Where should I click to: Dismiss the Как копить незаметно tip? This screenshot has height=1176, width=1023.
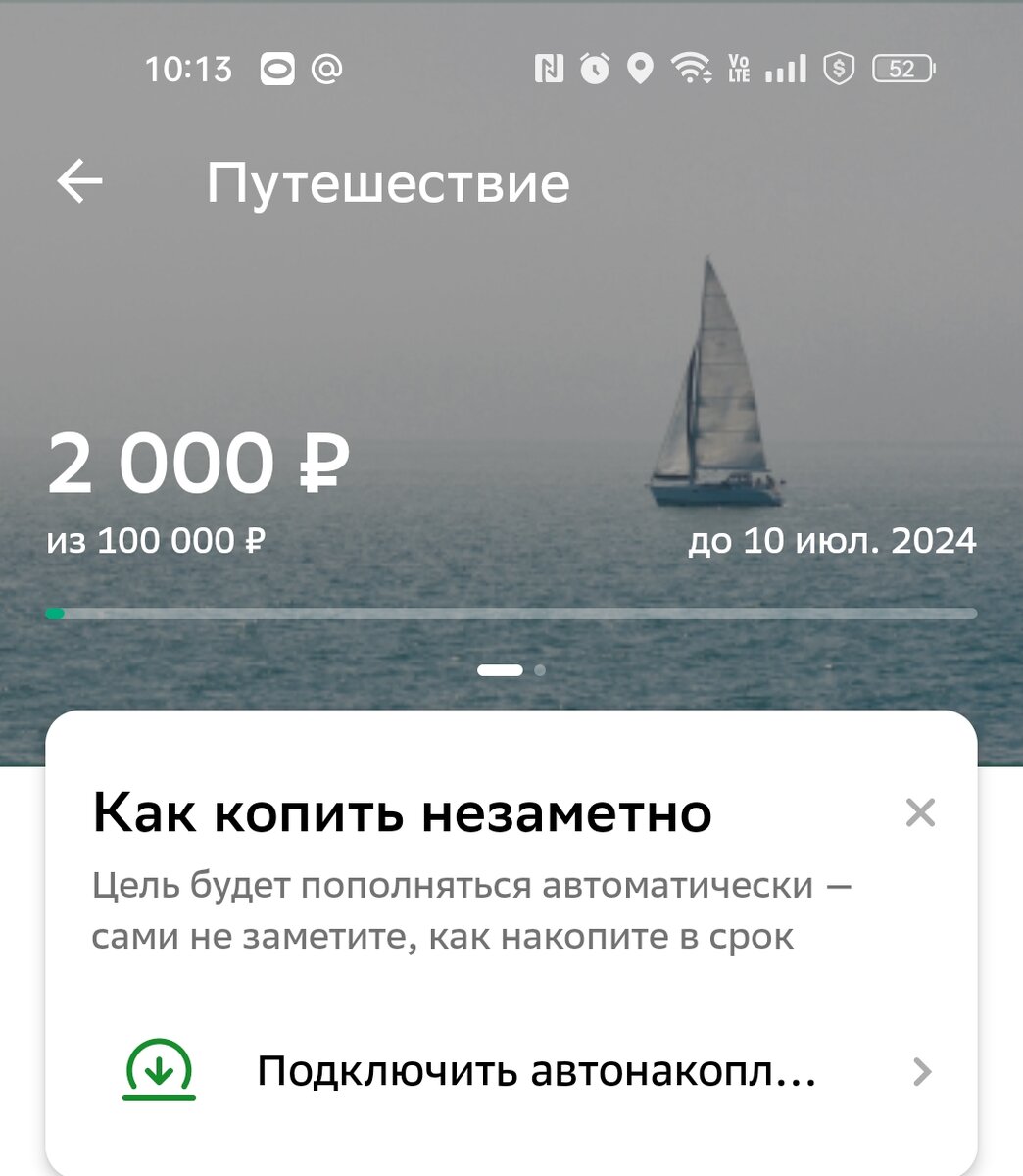(919, 812)
